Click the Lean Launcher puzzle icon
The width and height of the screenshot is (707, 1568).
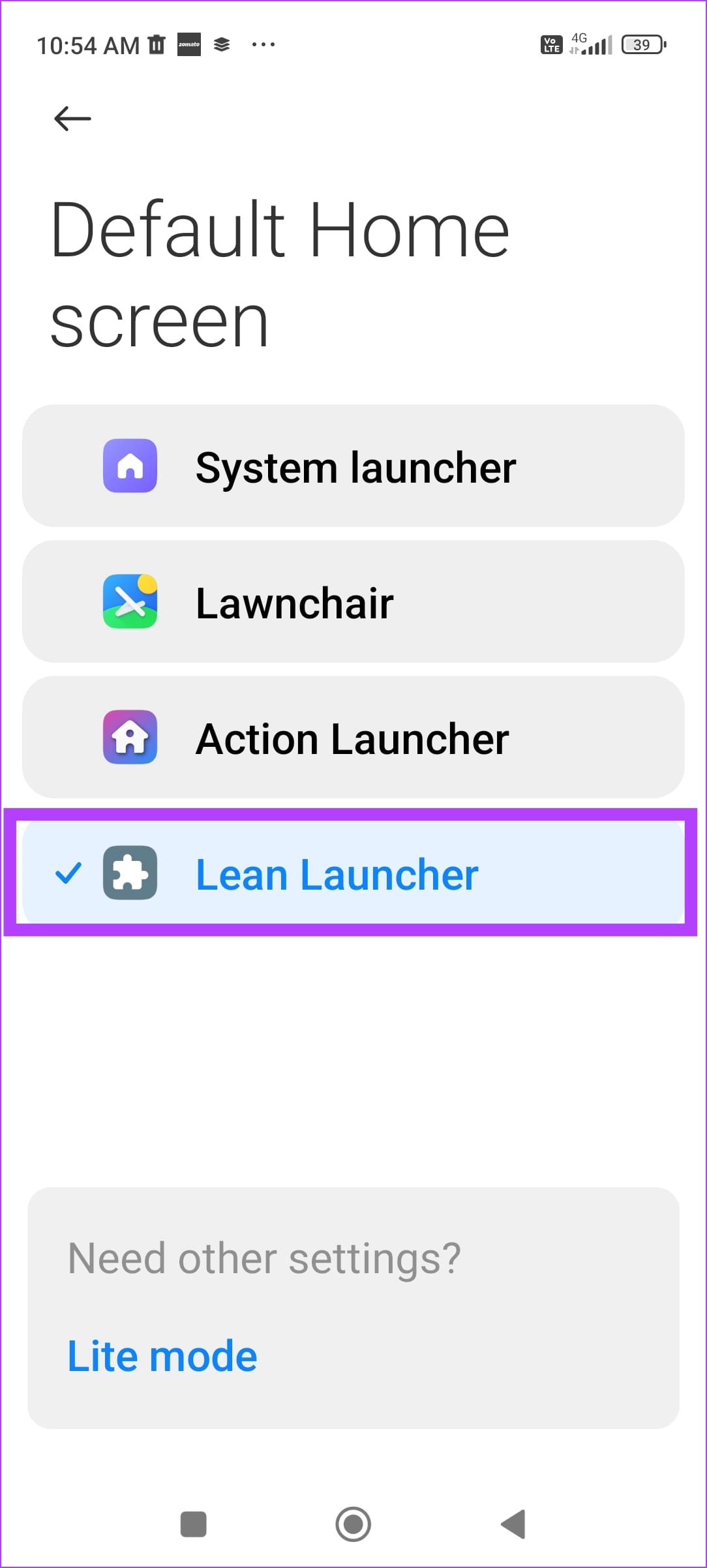(130, 874)
